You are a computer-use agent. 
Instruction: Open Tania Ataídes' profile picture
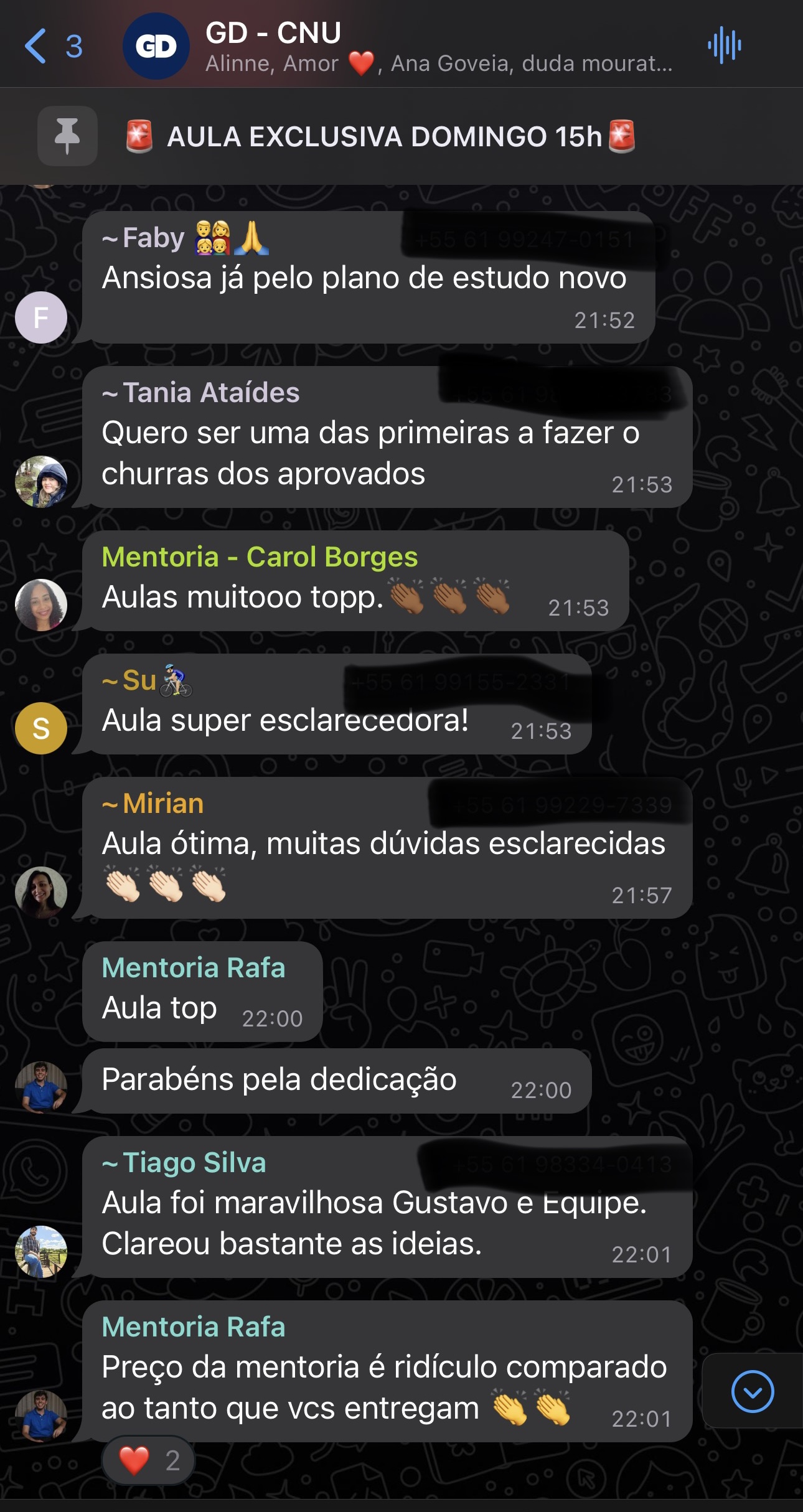pyautogui.click(x=41, y=481)
